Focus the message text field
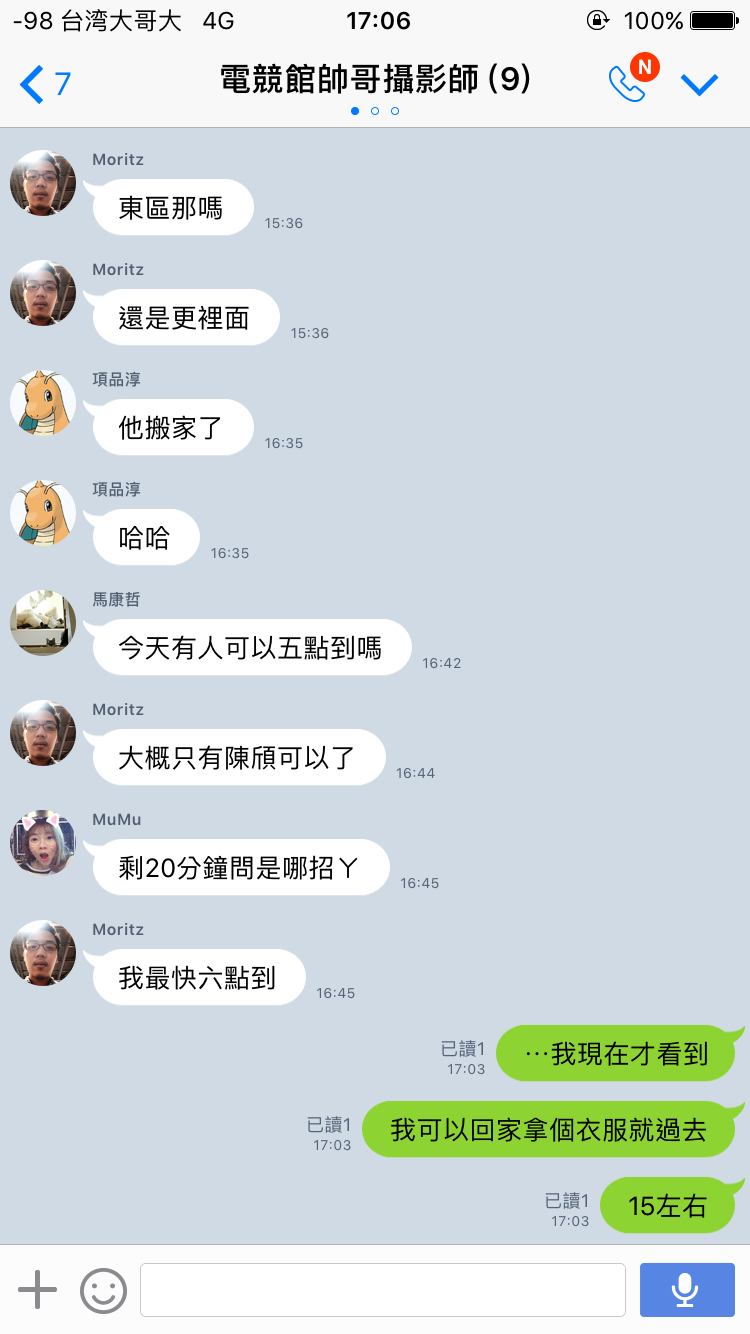 [x=382, y=1290]
